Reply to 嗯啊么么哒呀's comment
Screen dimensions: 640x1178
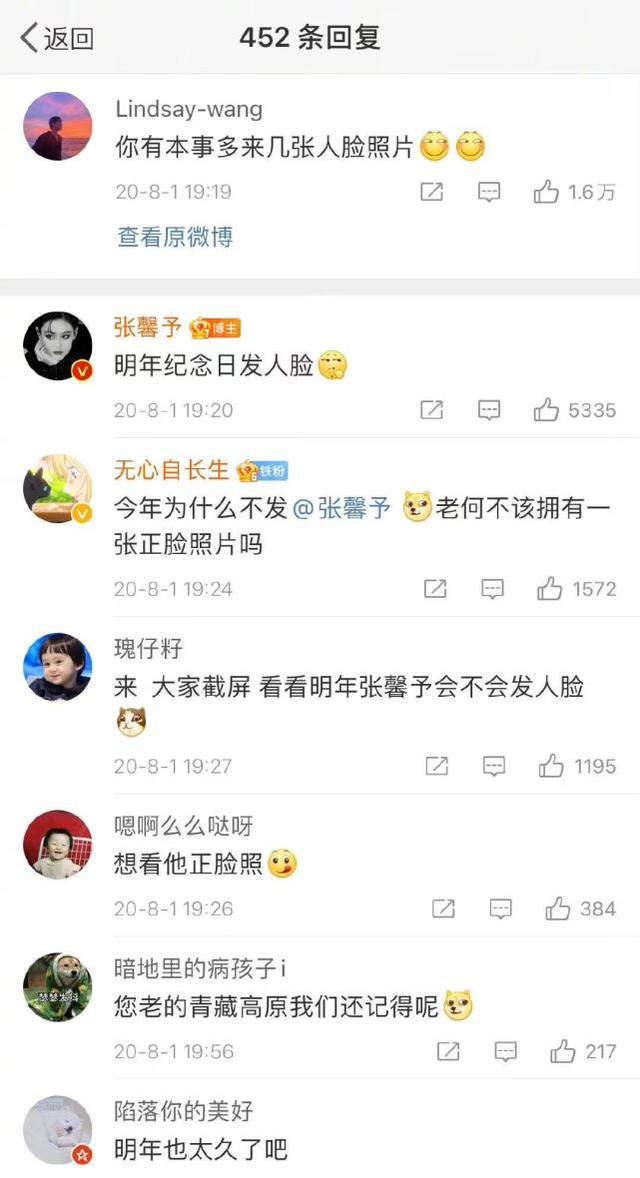(500, 908)
